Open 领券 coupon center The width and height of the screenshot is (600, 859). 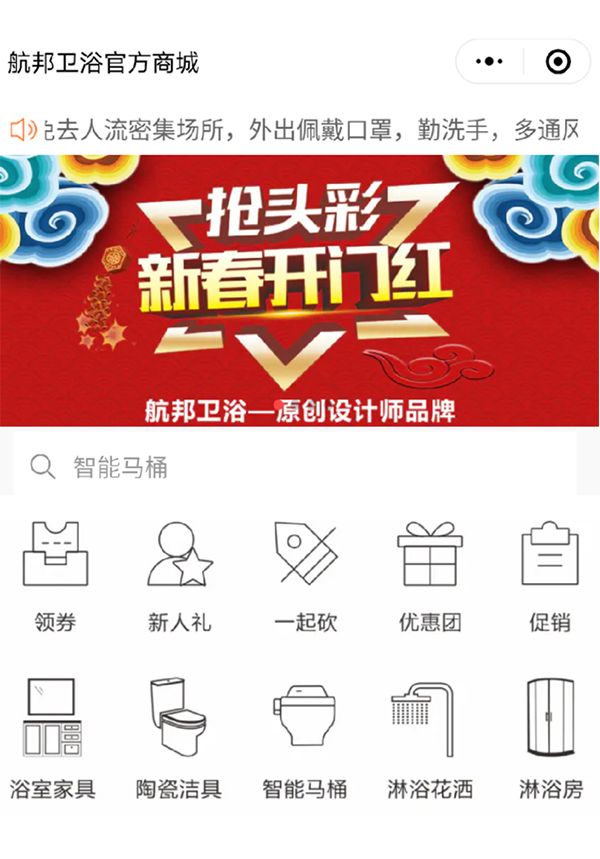point(55,575)
